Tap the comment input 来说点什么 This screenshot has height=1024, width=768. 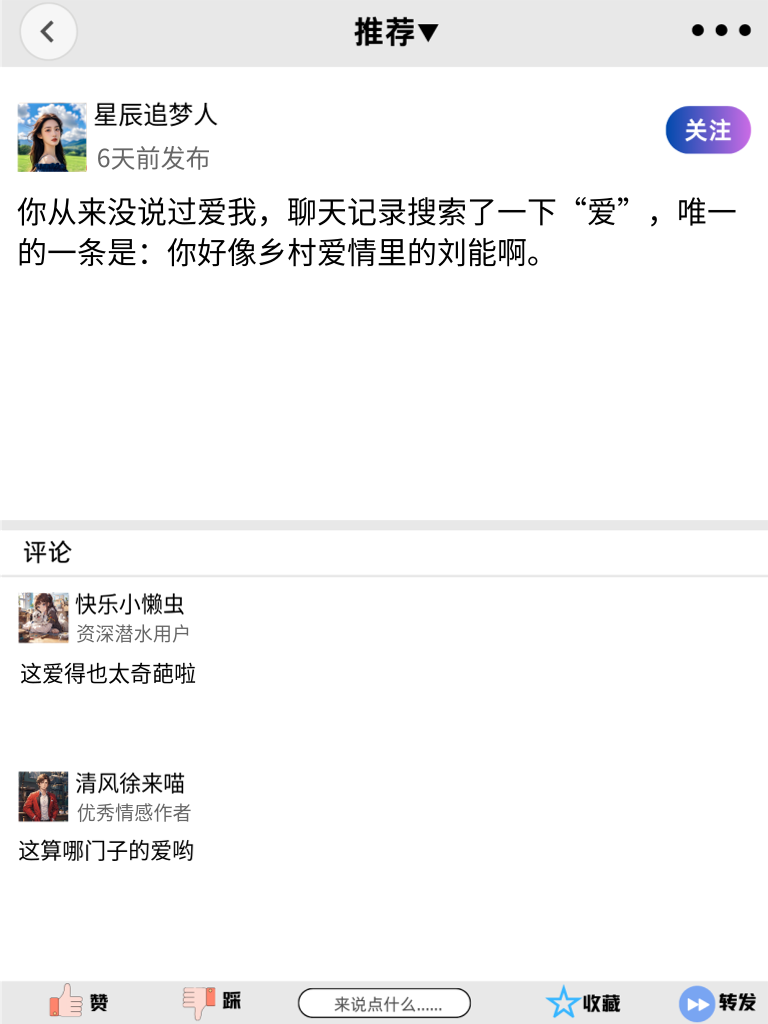click(x=384, y=1002)
